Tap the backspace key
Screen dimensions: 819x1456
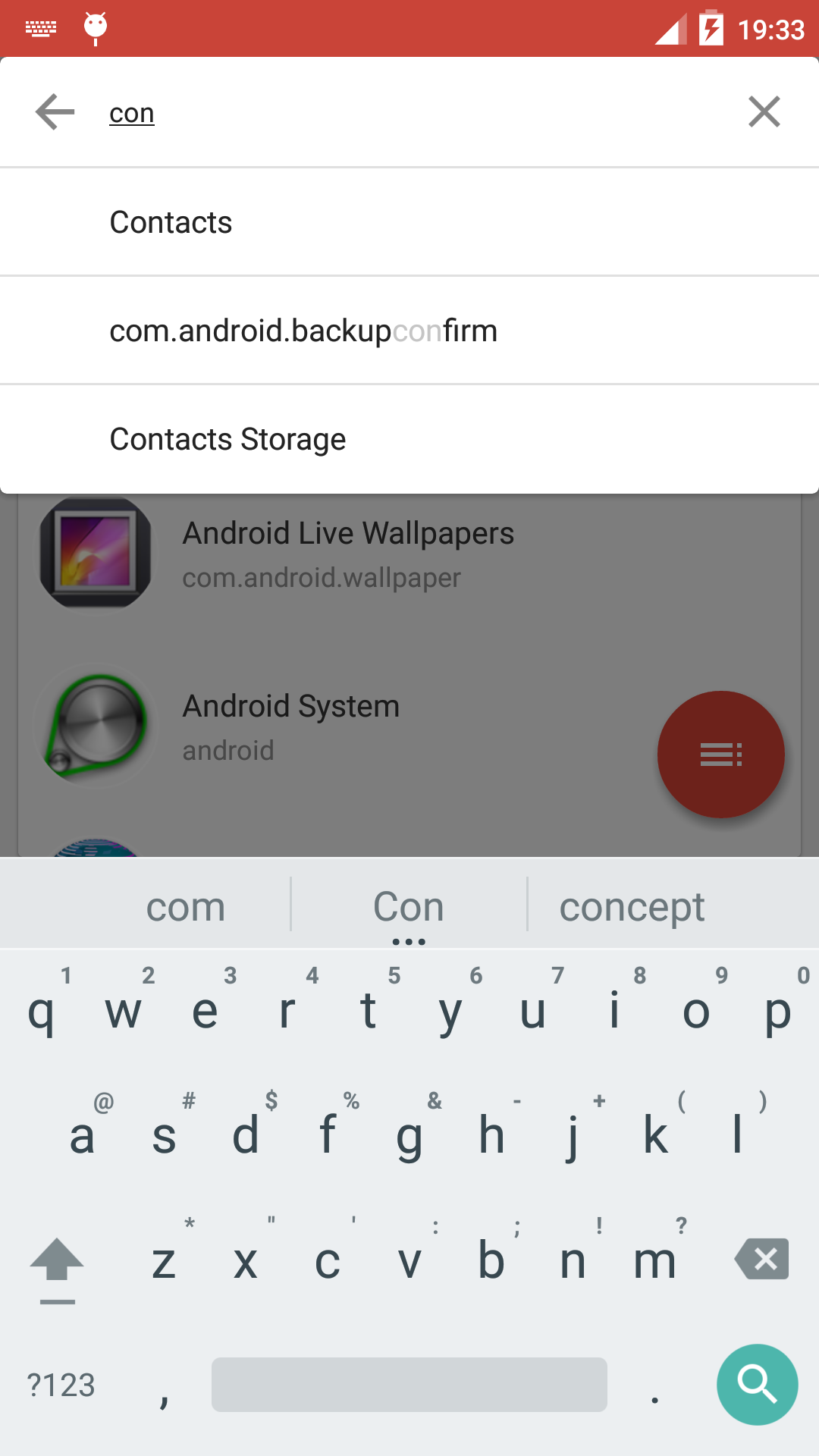762,1260
